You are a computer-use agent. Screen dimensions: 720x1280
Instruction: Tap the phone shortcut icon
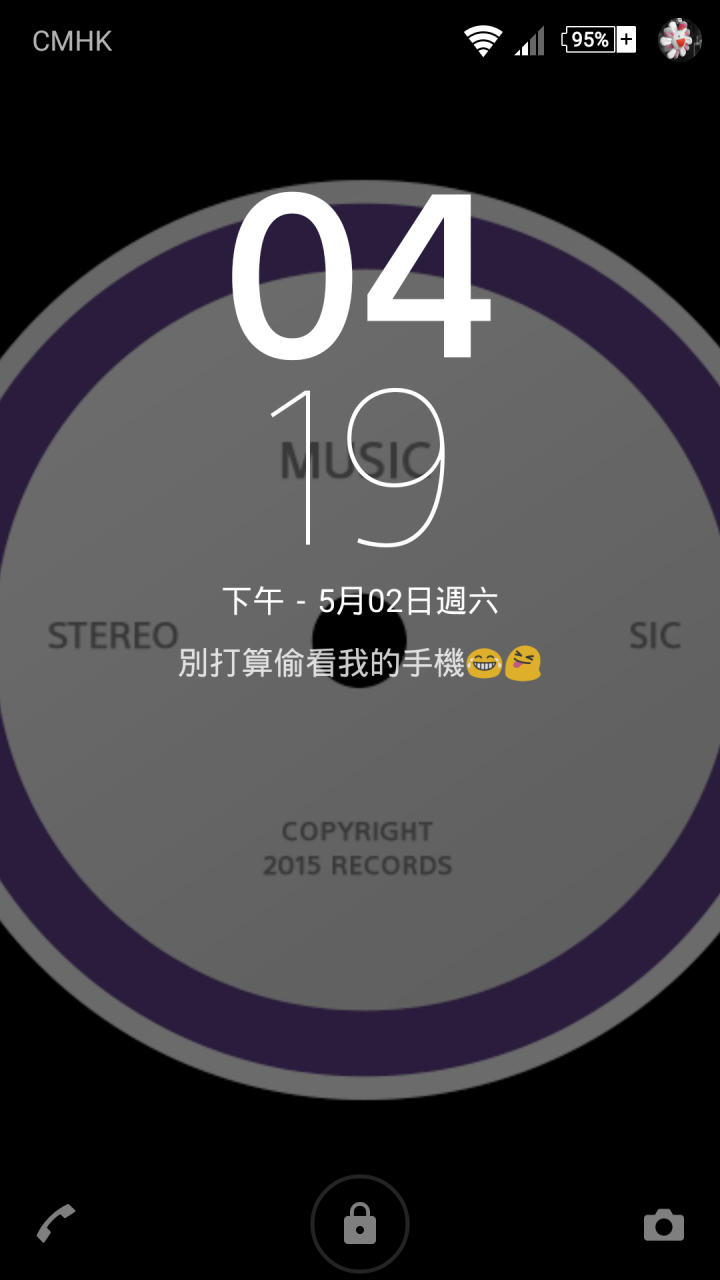click(x=56, y=1222)
